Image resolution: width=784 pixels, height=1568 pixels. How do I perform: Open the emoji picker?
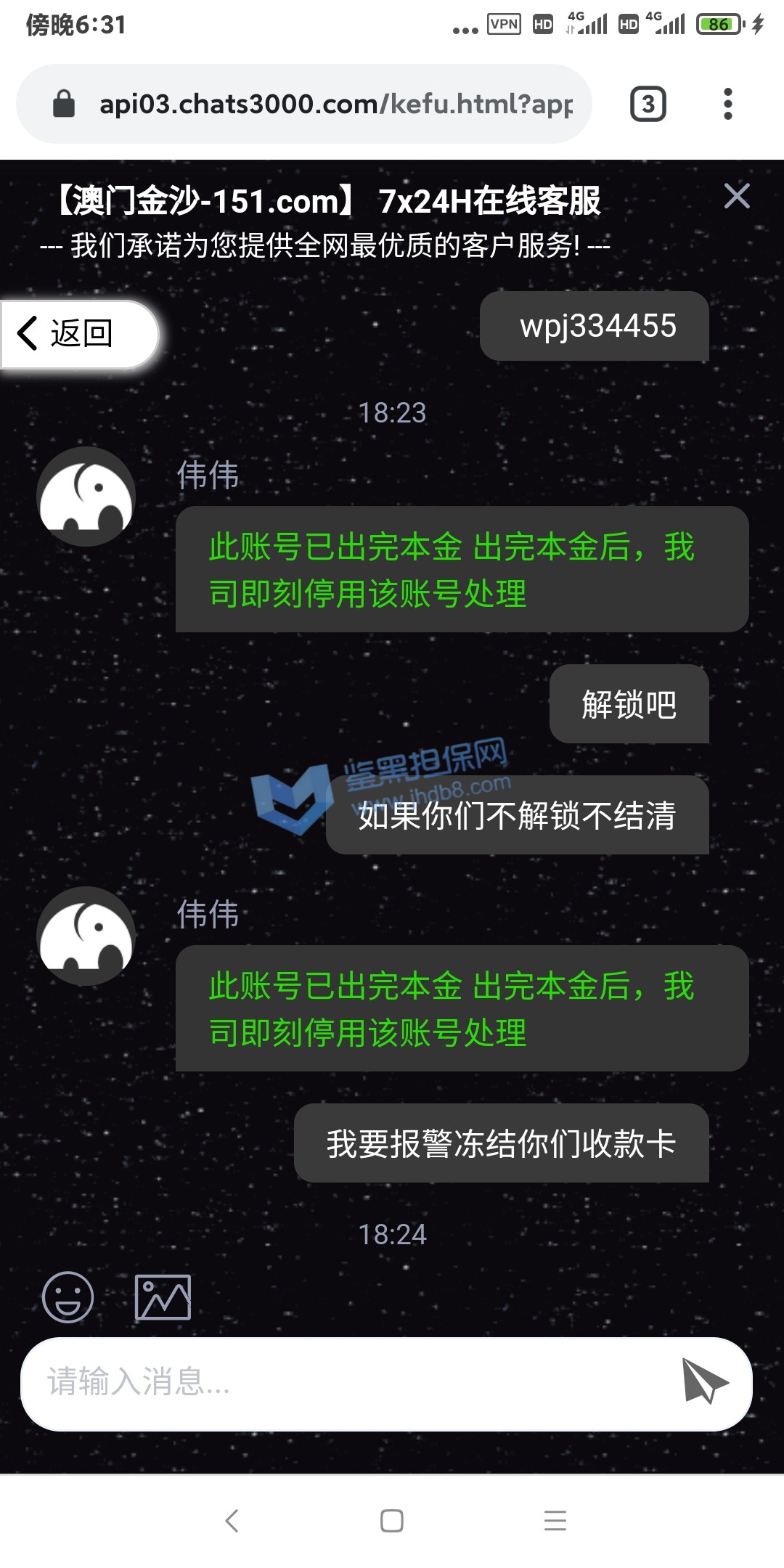point(68,1297)
